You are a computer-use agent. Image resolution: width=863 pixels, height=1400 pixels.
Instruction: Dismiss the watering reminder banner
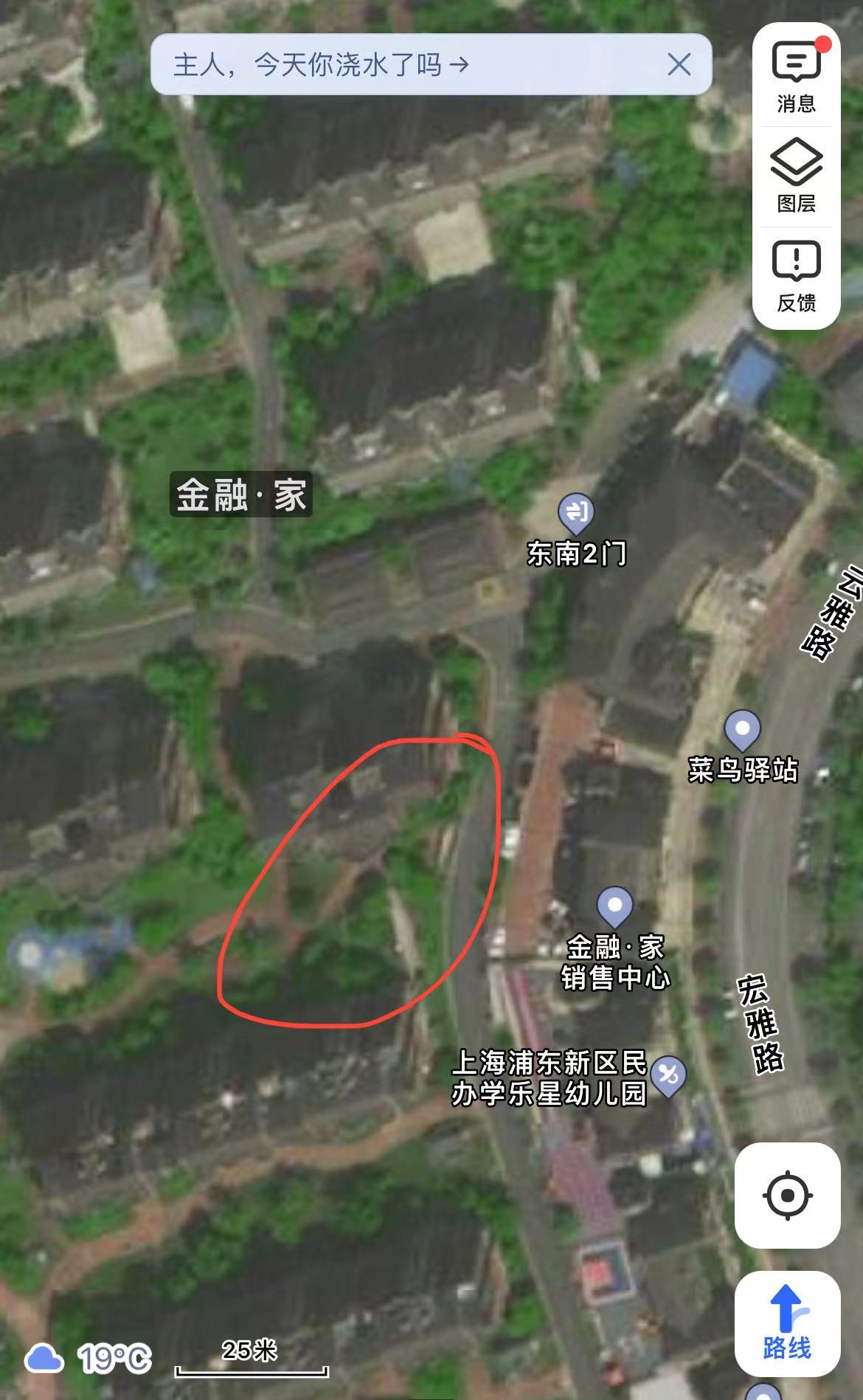[679, 65]
